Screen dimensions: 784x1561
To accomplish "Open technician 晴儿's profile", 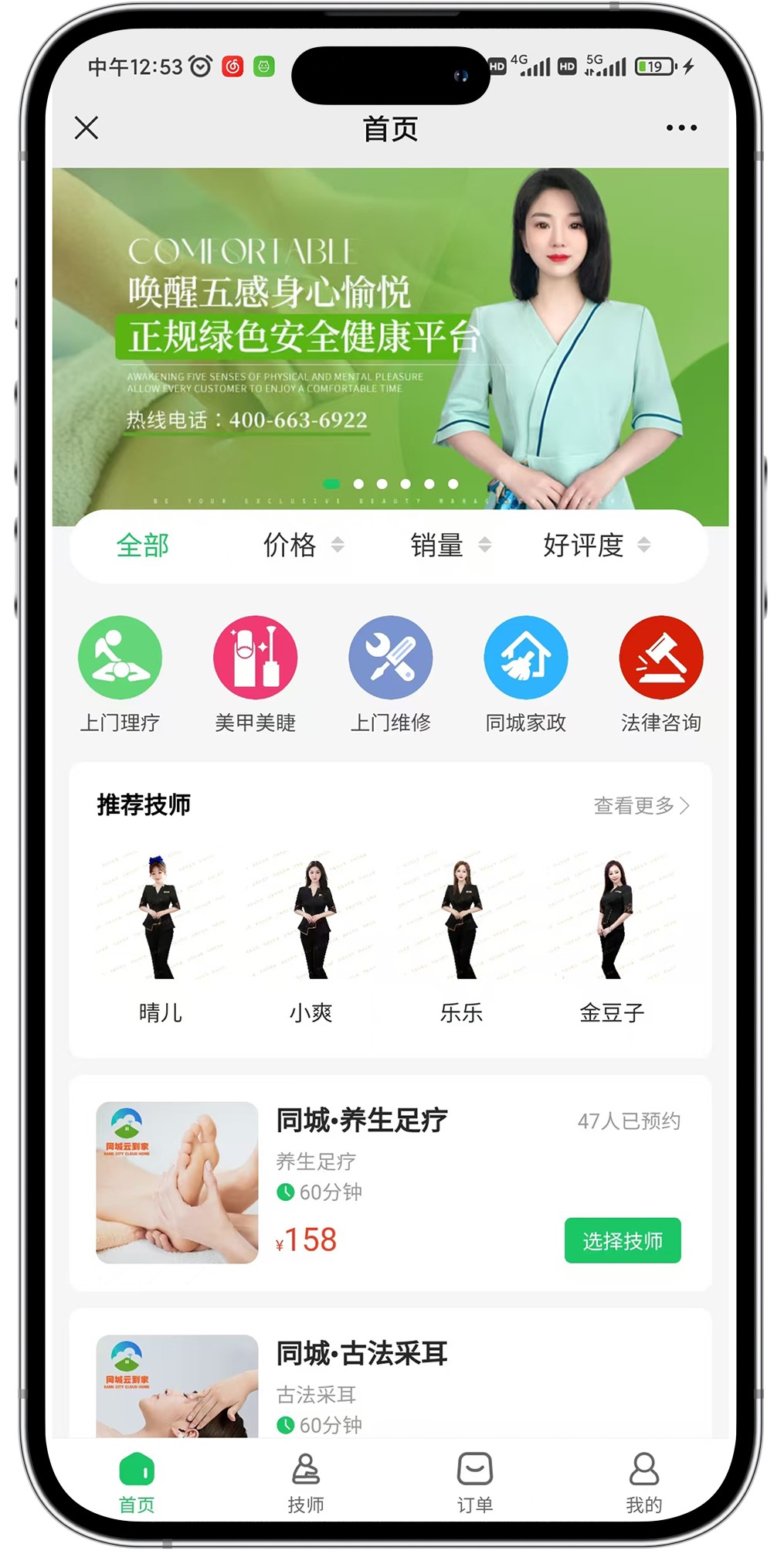I will coord(160,937).
